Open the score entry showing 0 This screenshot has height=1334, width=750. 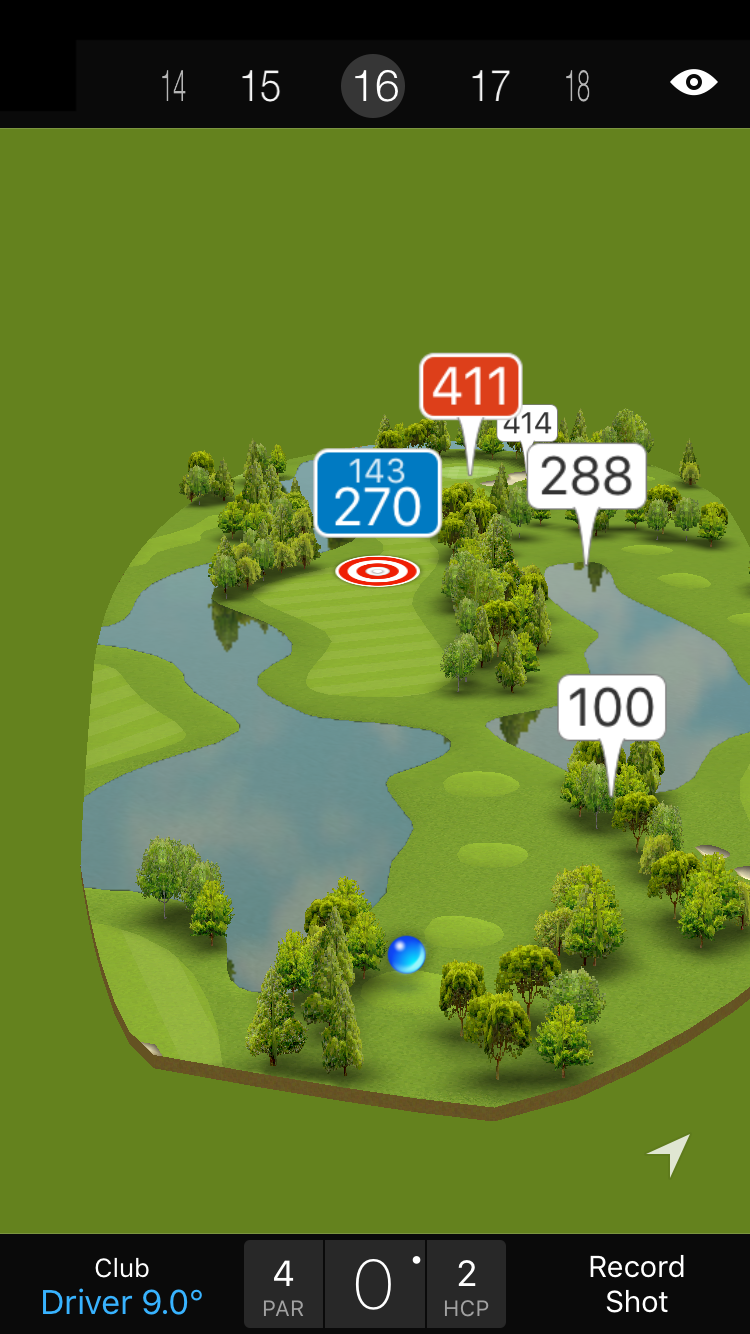pos(375,1285)
